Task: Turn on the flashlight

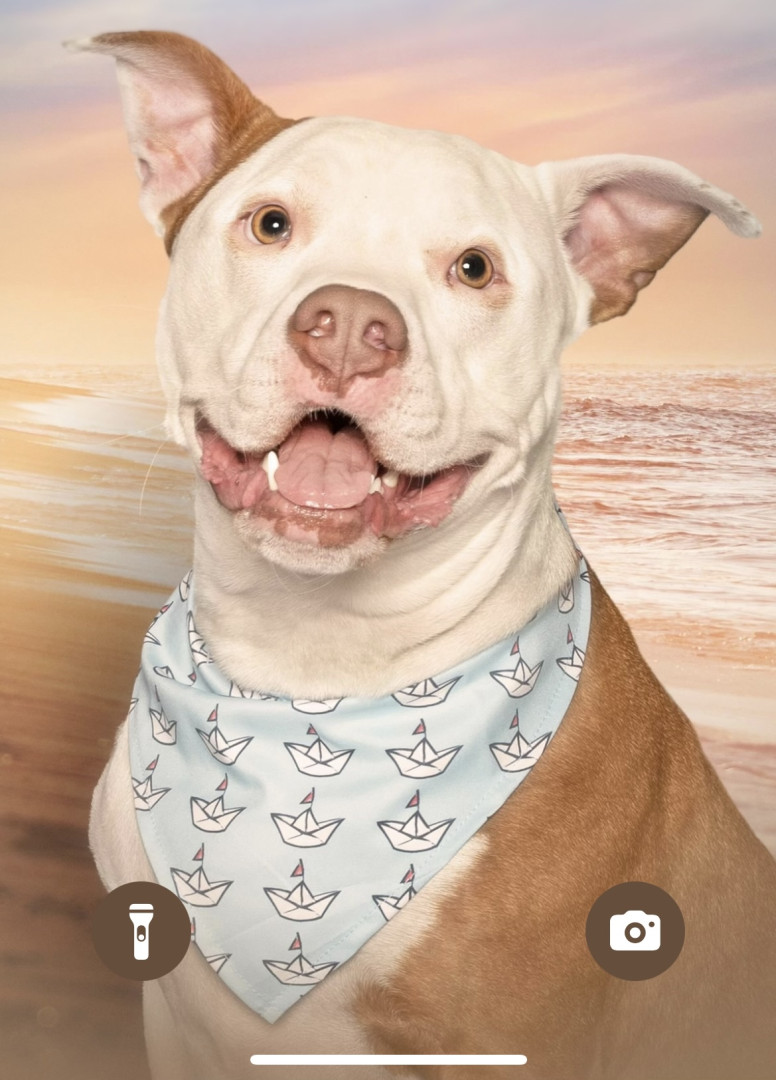Action: coord(141,931)
